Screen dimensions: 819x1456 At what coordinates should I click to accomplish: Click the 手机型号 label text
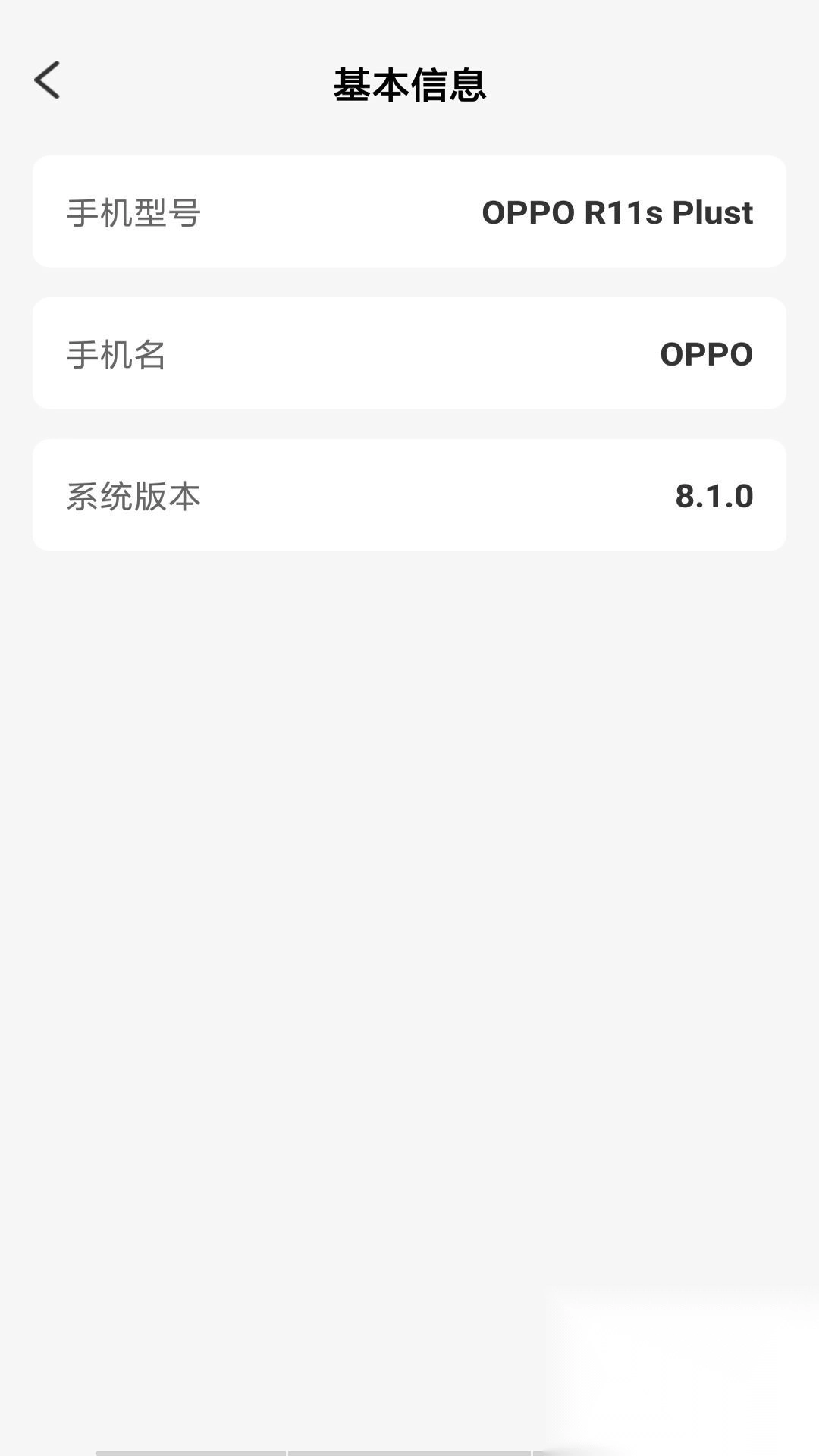click(133, 212)
